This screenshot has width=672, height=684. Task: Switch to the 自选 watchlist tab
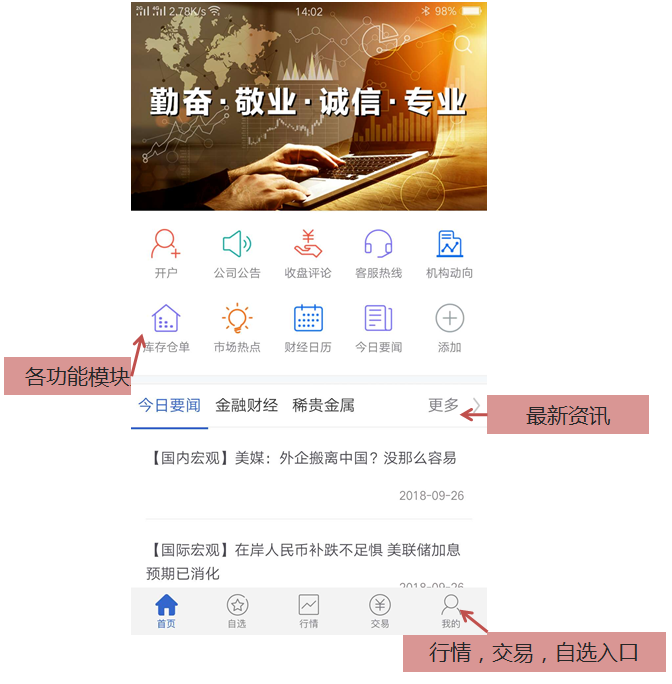[237, 610]
